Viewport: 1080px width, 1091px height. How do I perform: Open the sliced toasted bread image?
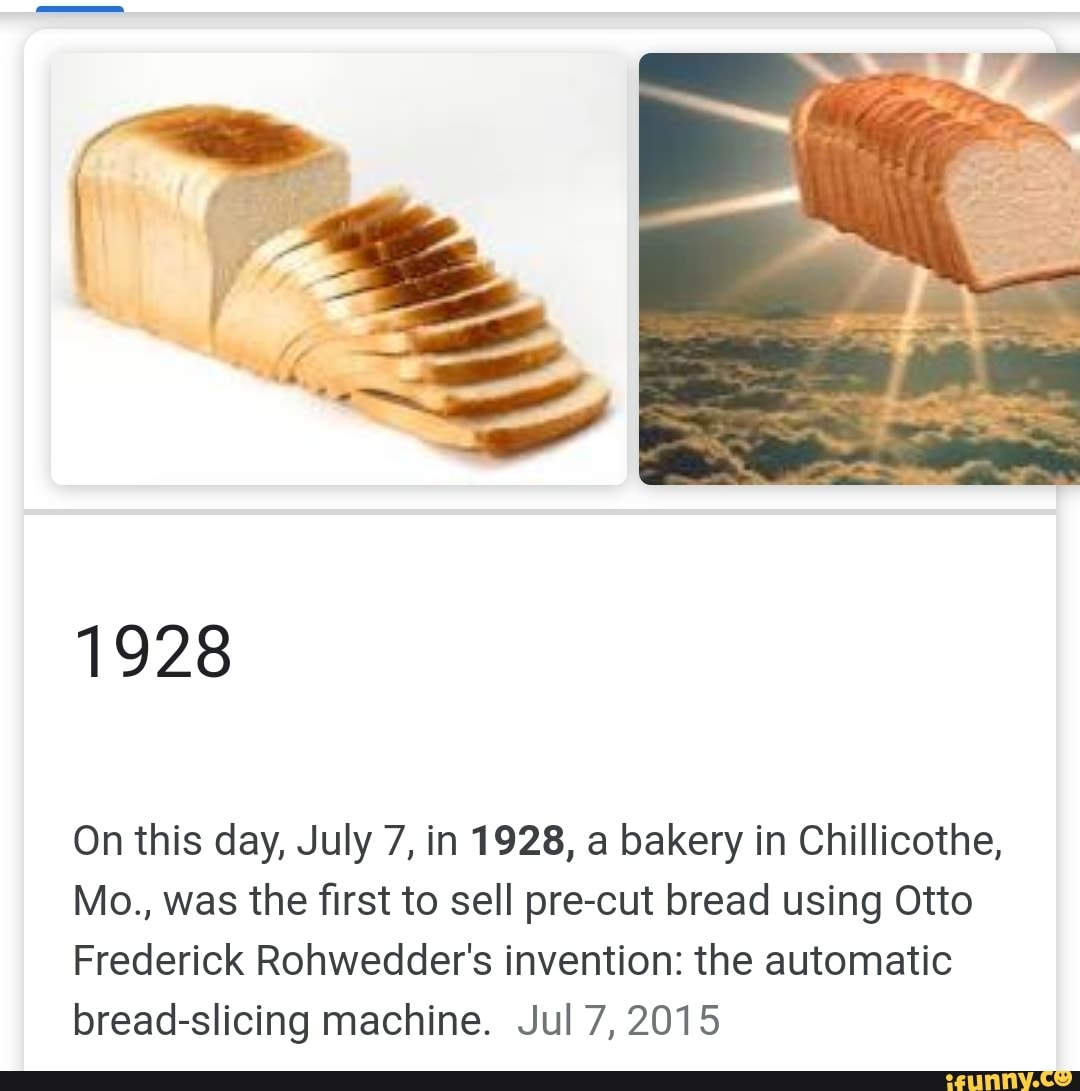click(338, 268)
